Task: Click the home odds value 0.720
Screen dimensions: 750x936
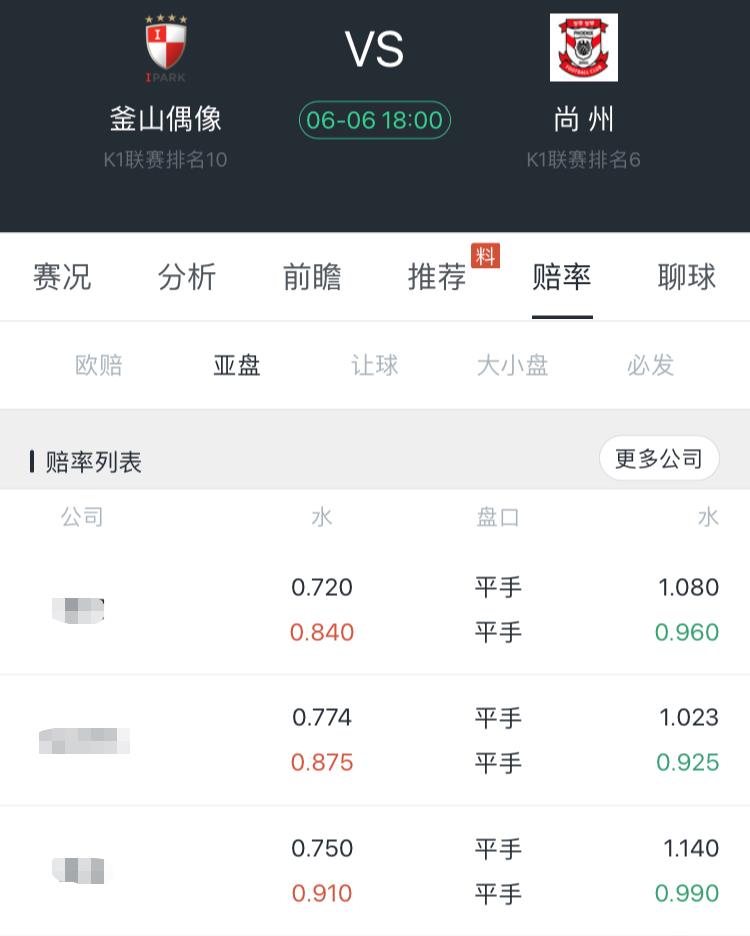Action: 322,588
